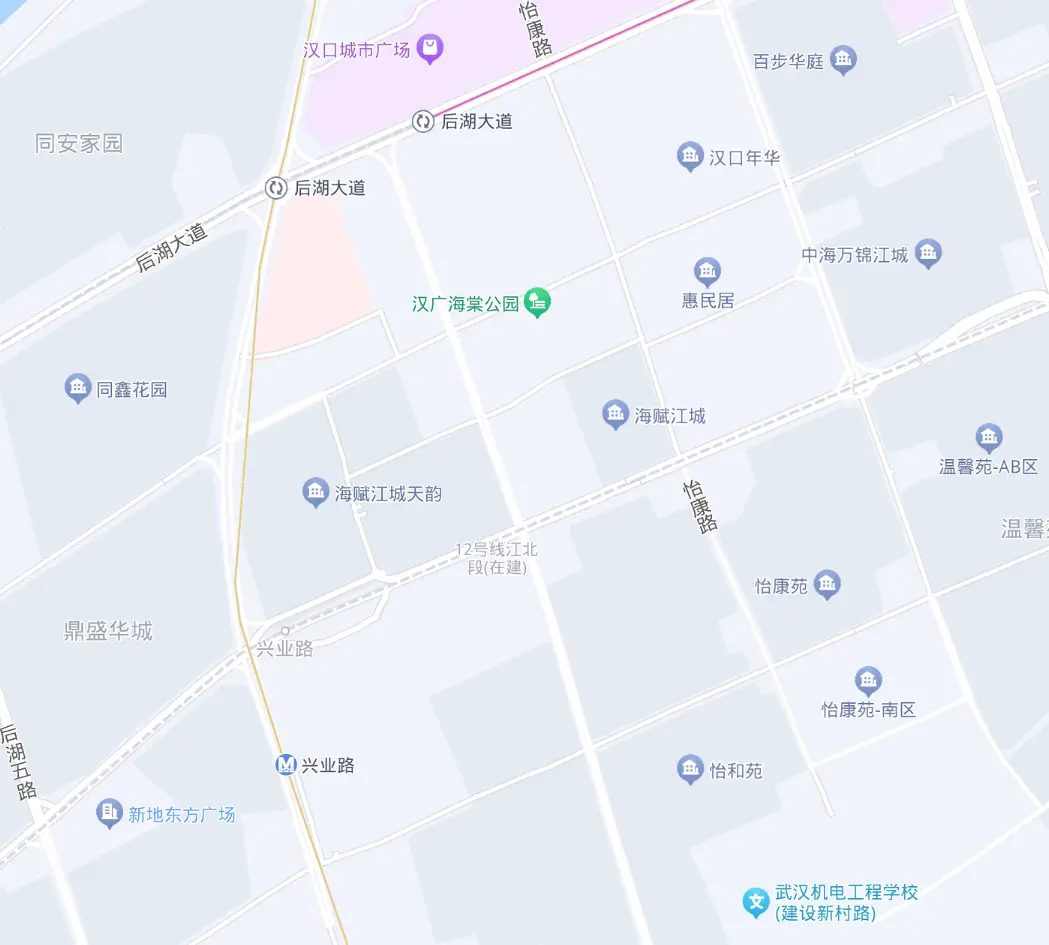The width and height of the screenshot is (1049, 945).
Task: Tap the 惠民居 residence marker
Action: coord(708,271)
